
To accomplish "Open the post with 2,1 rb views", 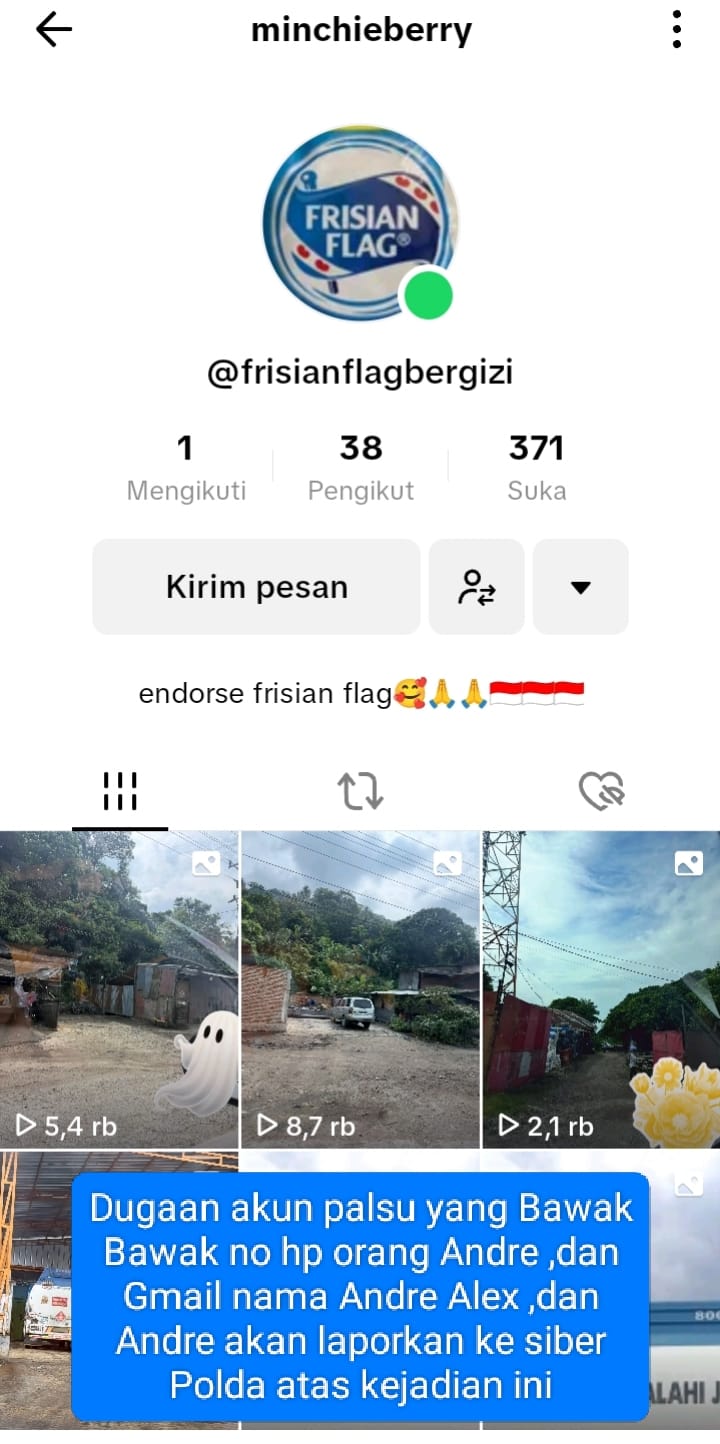I will coord(601,990).
